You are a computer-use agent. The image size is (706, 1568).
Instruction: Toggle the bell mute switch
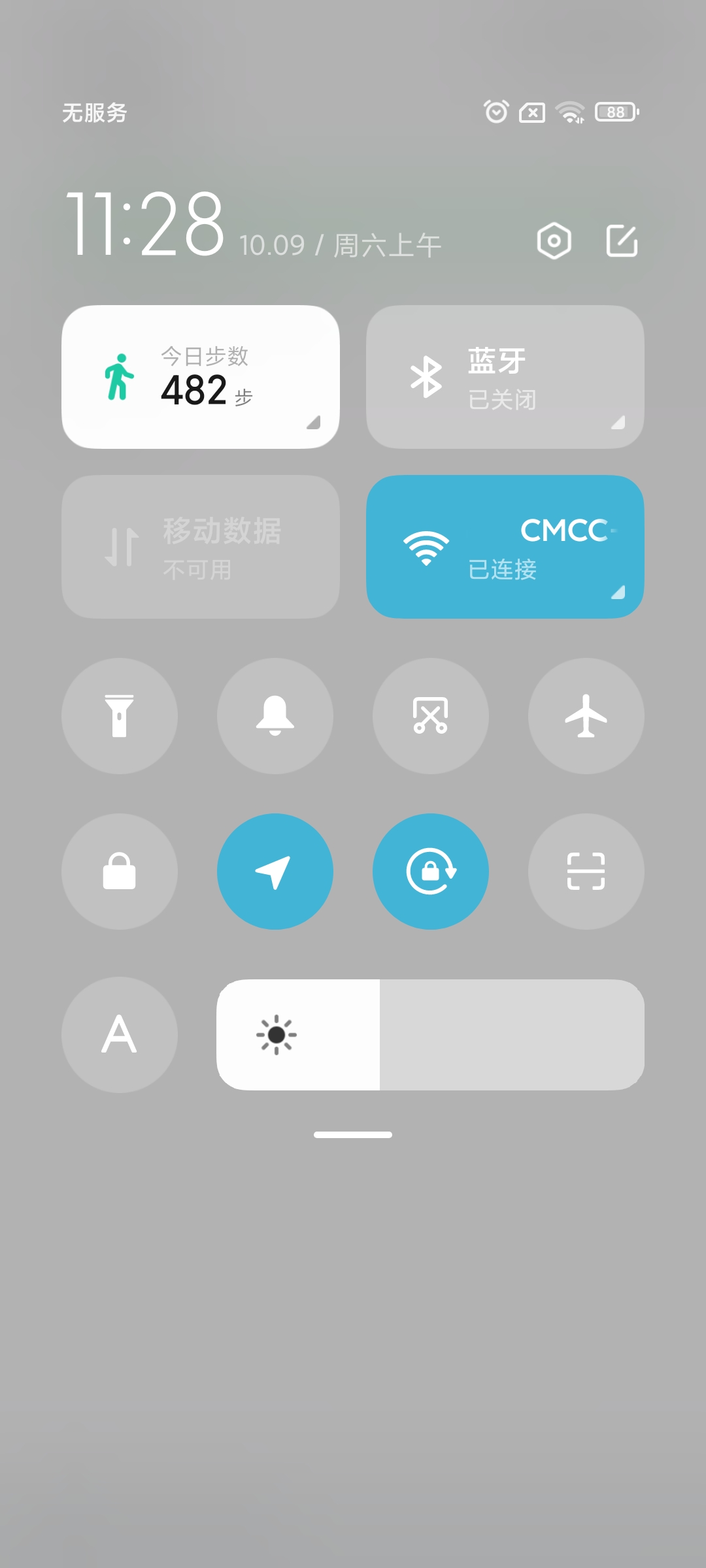(275, 716)
